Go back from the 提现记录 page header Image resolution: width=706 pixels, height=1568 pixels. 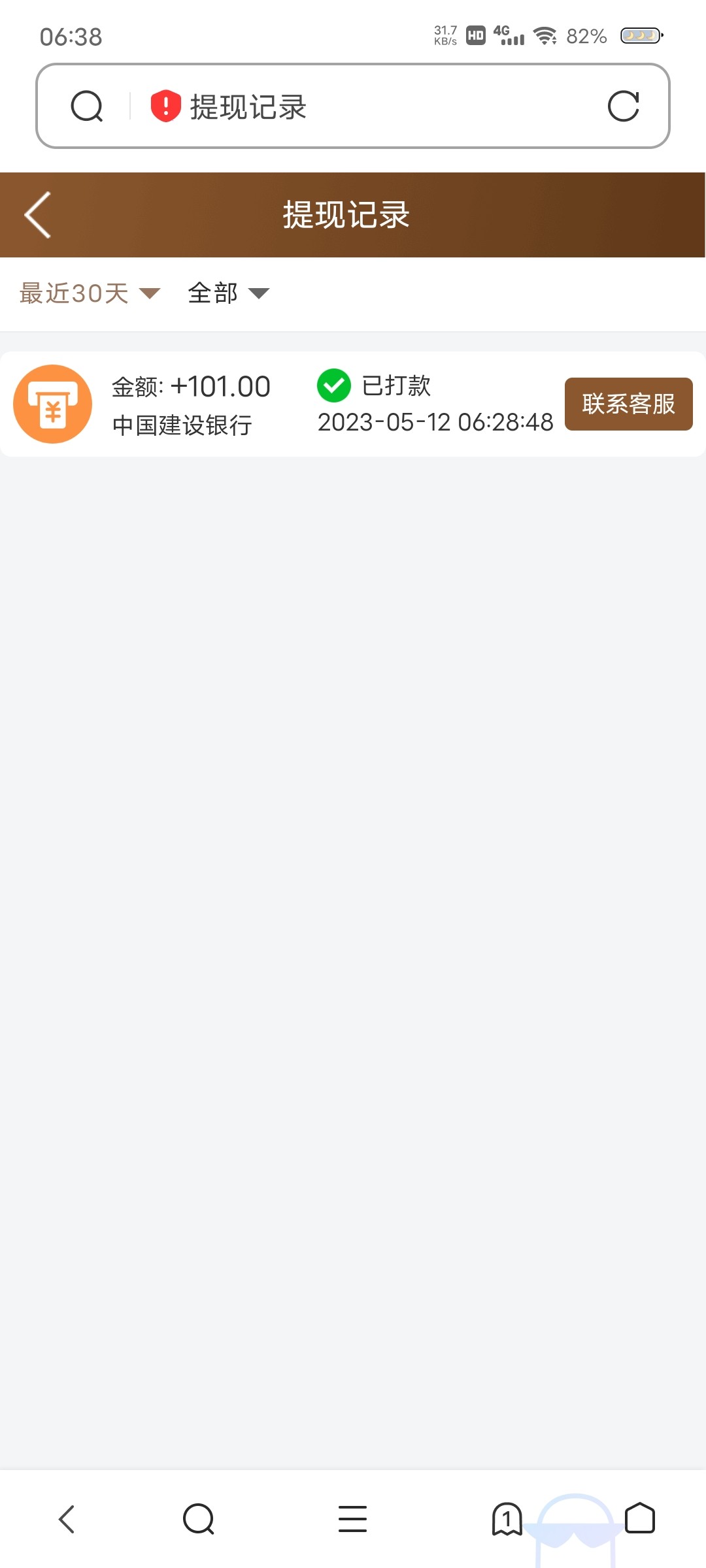coord(38,215)
